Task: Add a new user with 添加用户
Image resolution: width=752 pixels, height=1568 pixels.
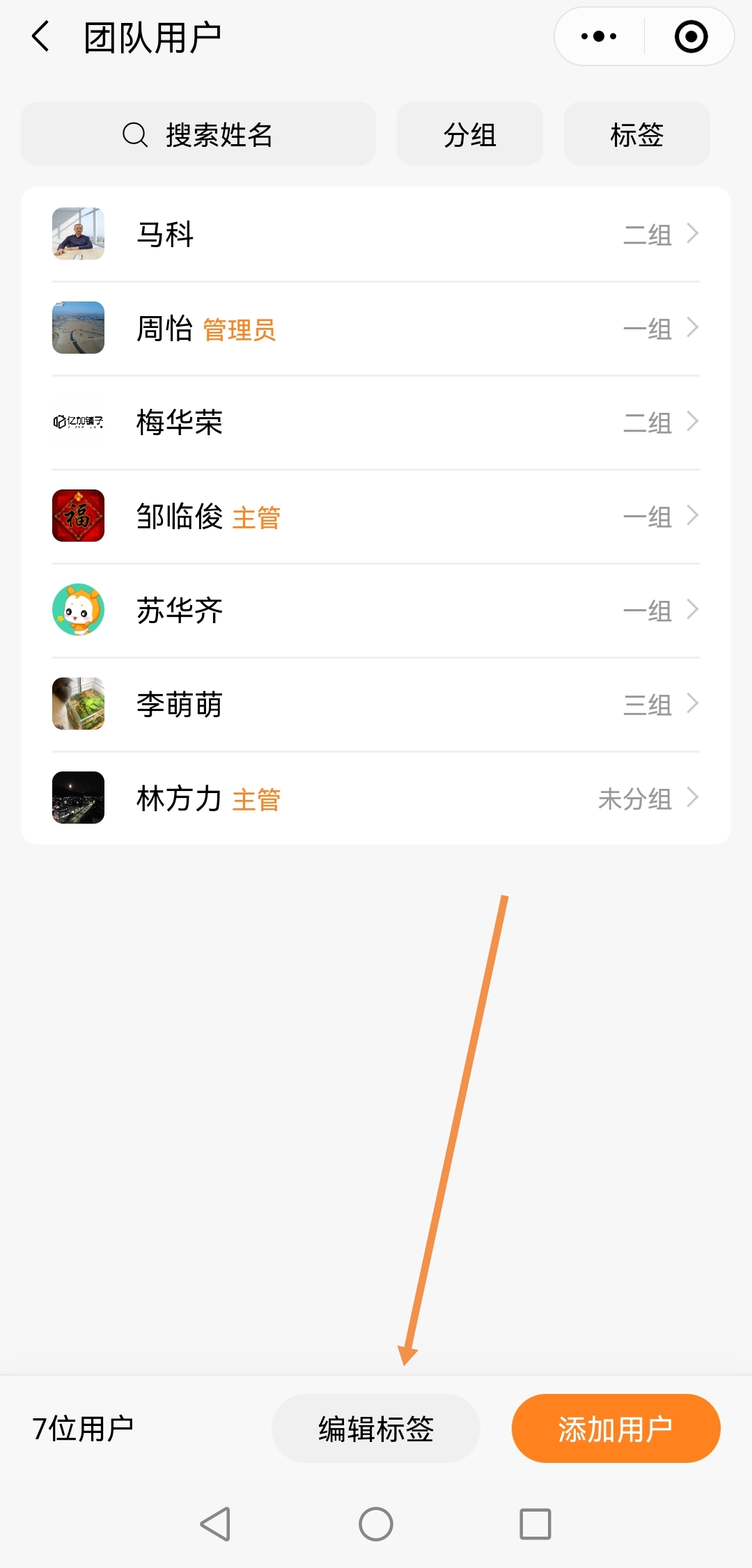Action: pyautogui.click(x=616, y=1429)
